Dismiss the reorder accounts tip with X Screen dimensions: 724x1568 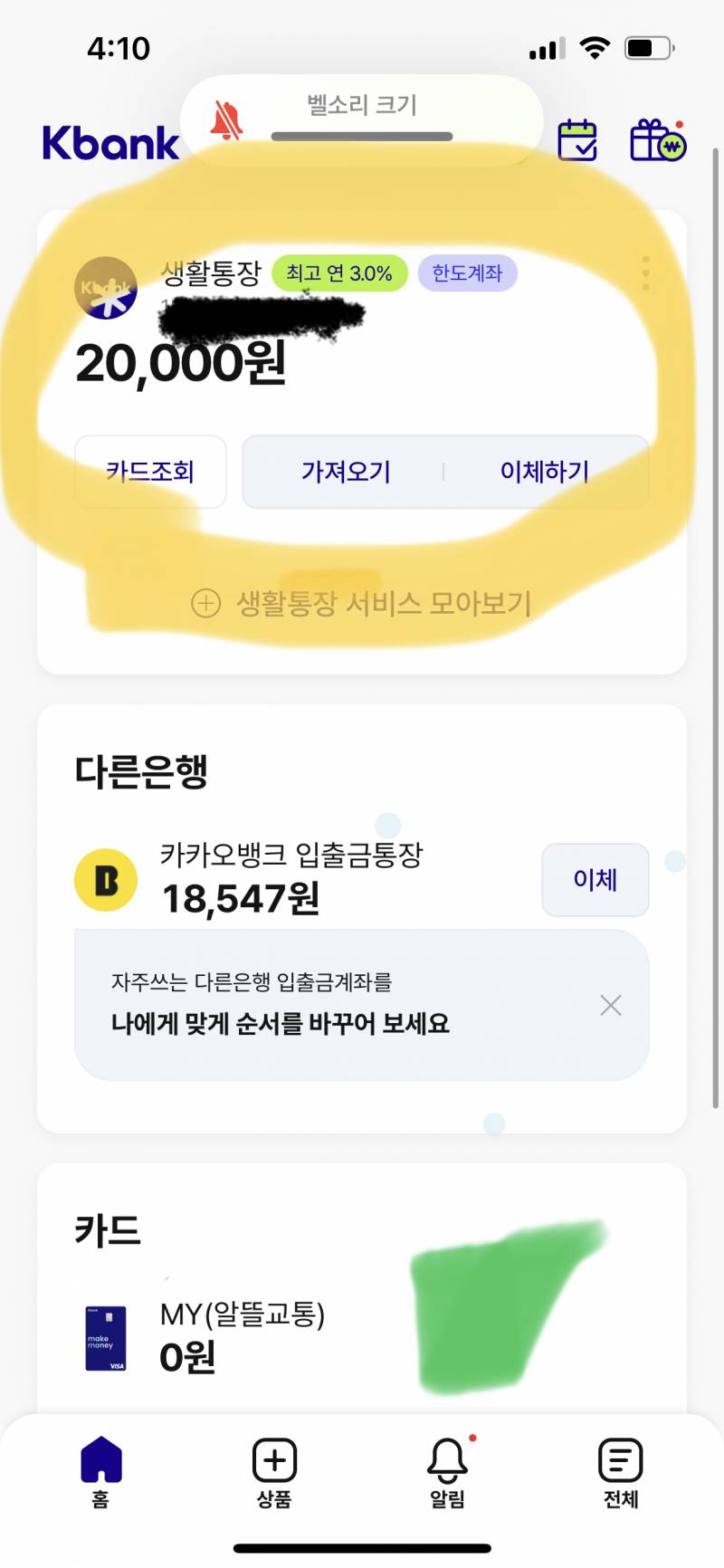click(610, 1005)
